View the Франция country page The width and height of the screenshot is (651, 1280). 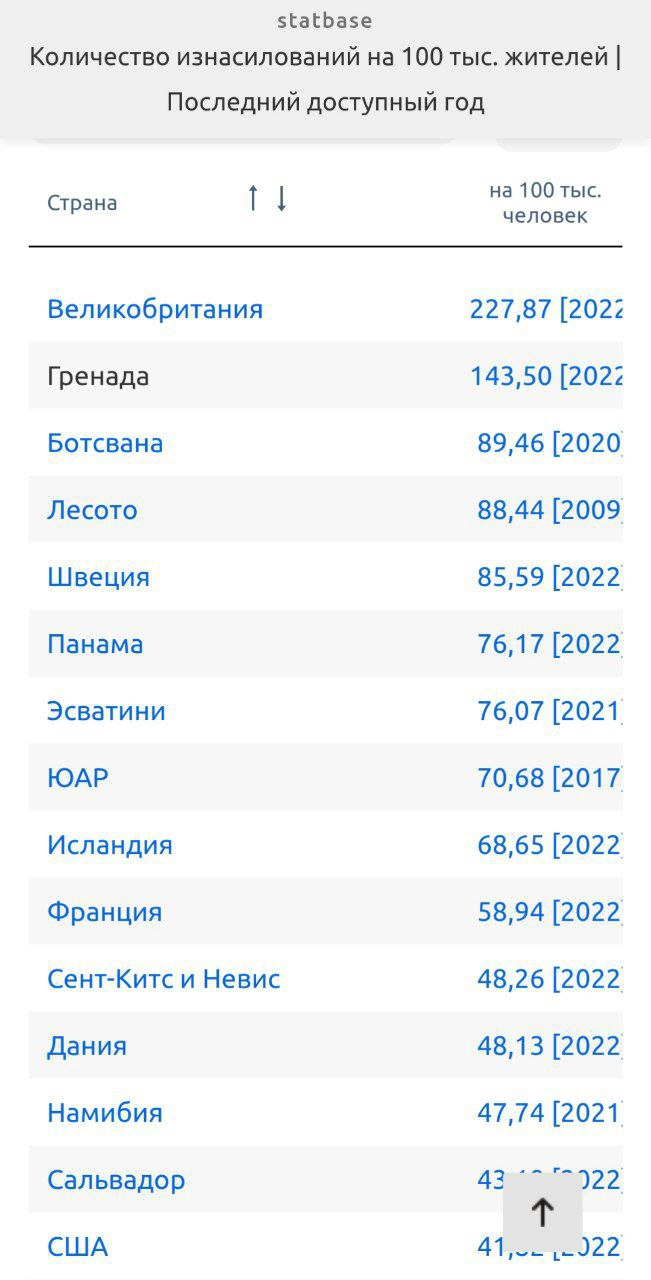pos(104,912)
